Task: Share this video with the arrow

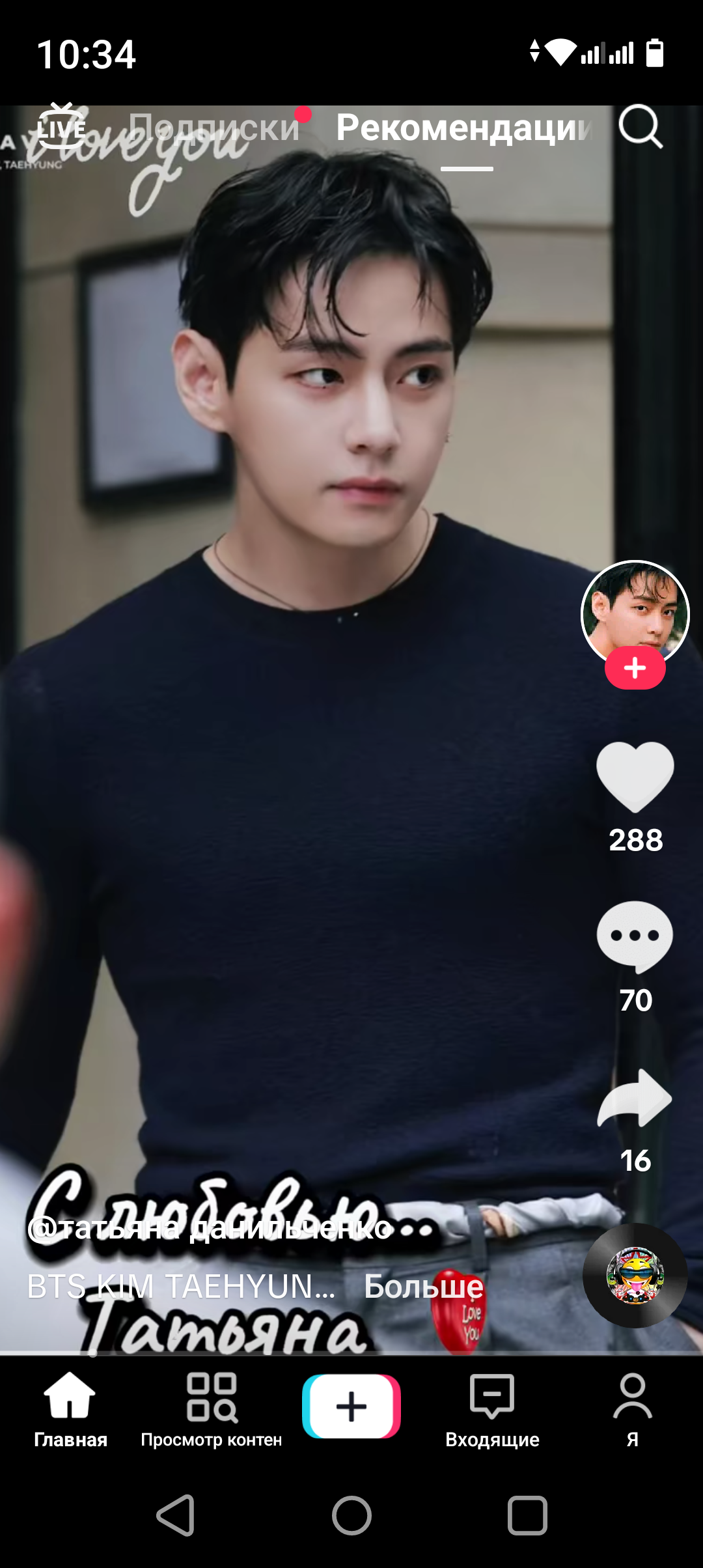Action: [x=635, y=1098]
